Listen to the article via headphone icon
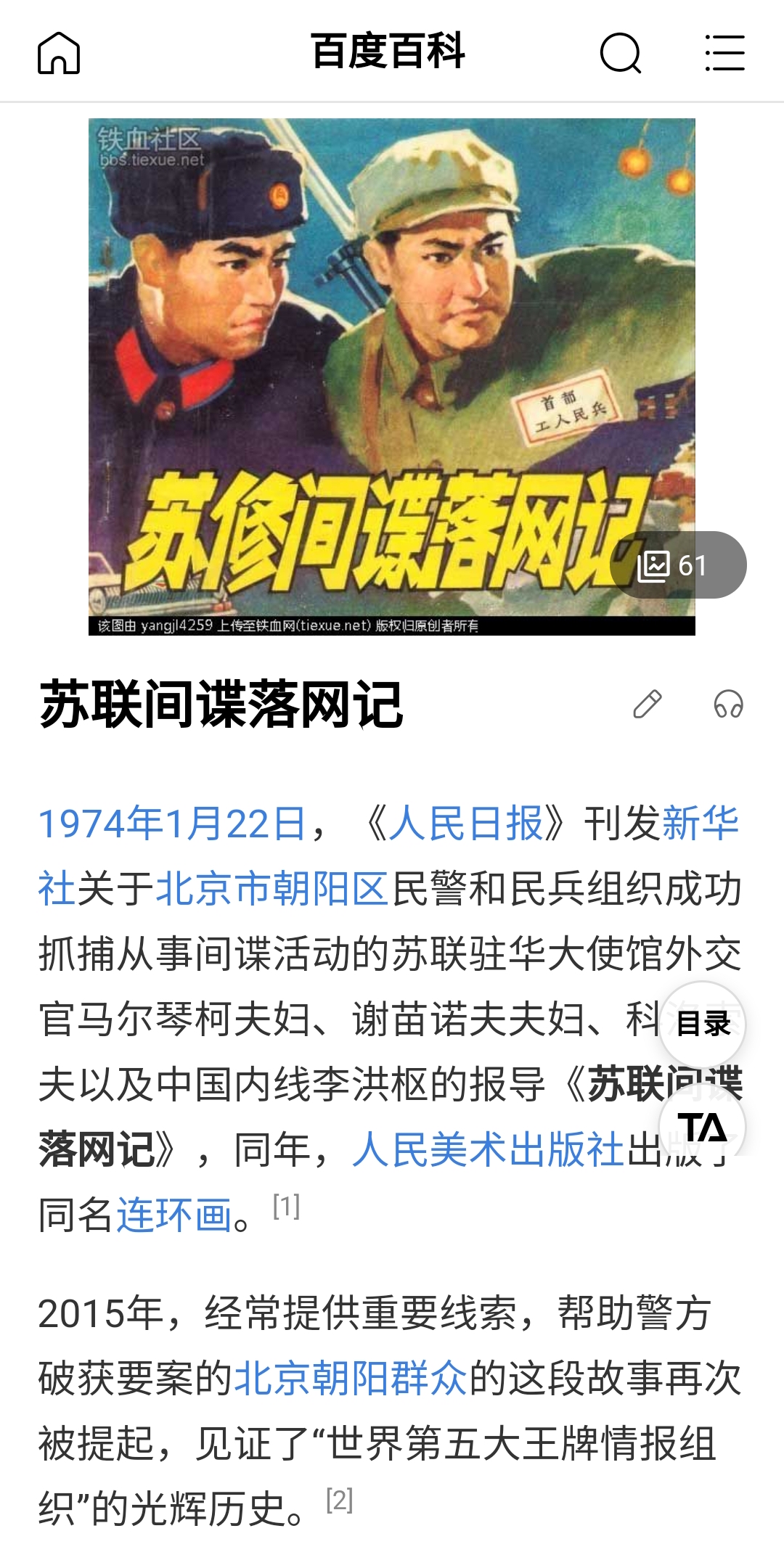Viewport: 784px width, 1568px height. (x=728, y=704)
